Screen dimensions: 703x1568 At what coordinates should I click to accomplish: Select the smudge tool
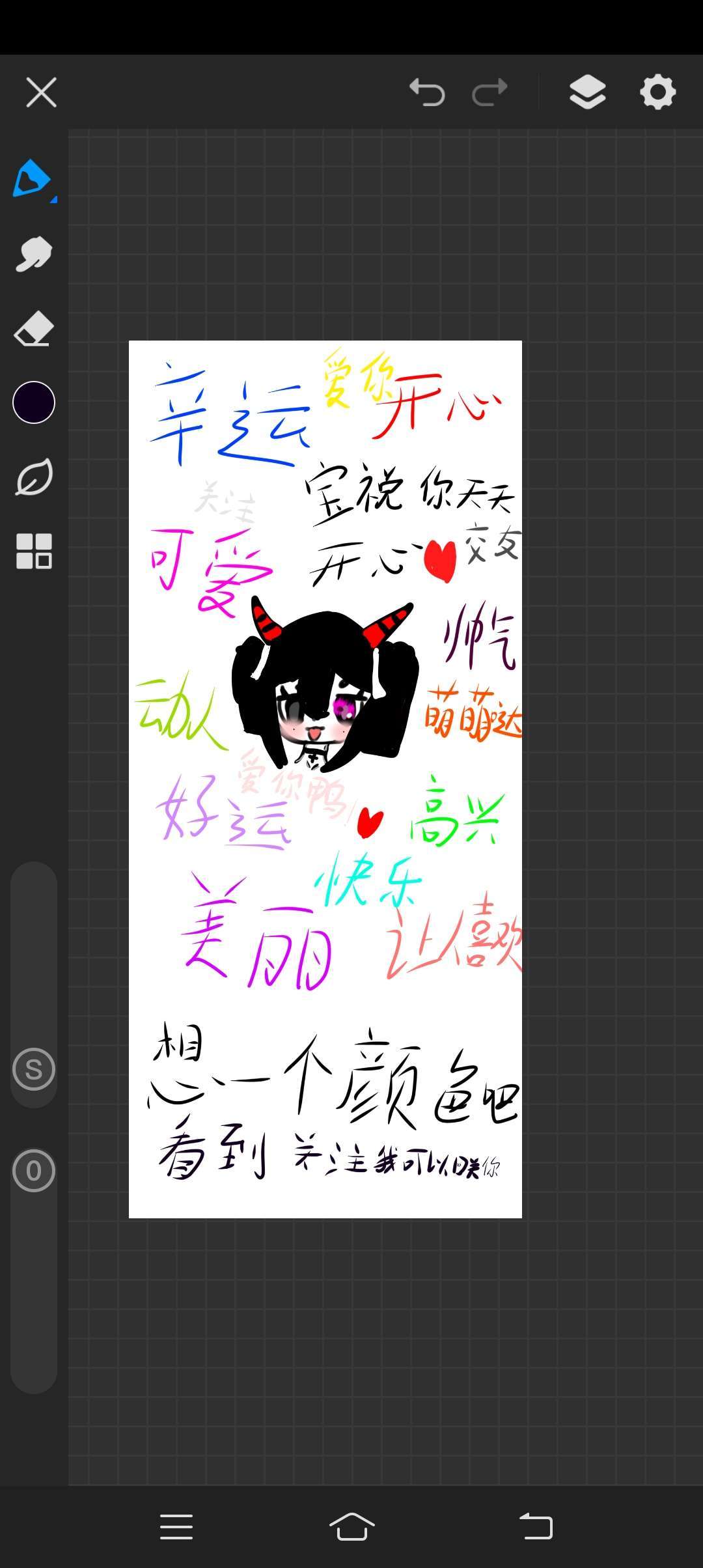33,253
